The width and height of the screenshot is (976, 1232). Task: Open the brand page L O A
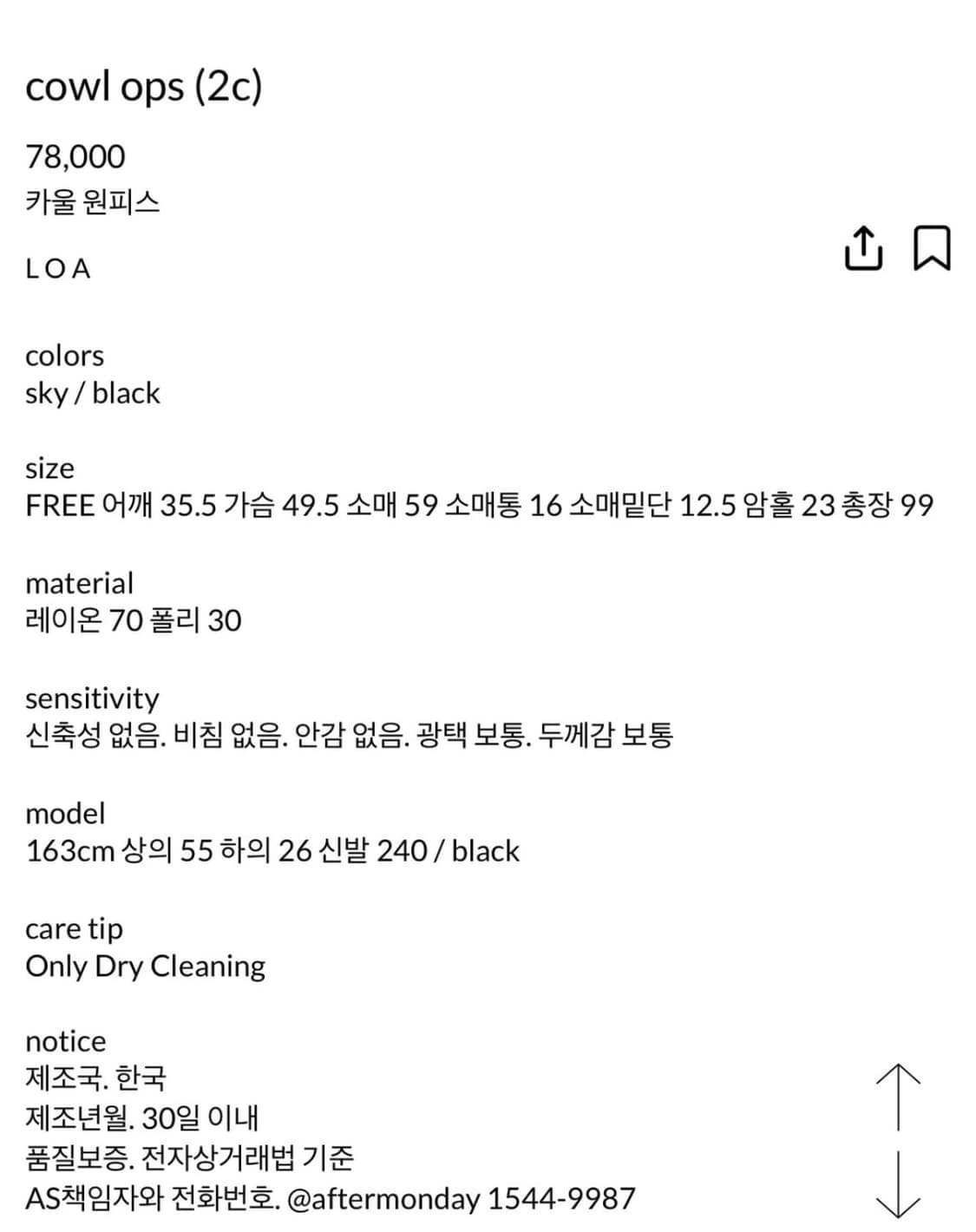[x=56, y=268]
